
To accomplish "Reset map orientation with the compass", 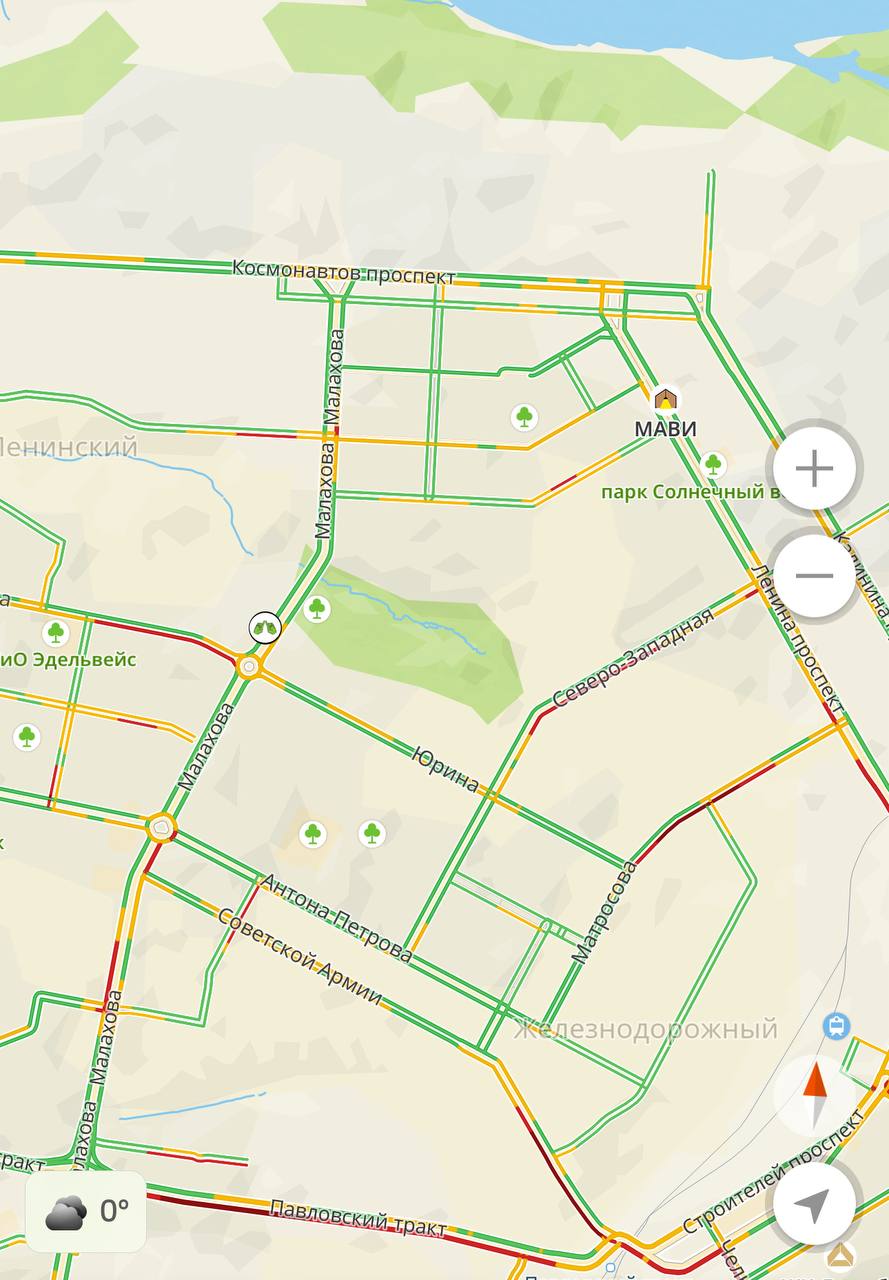I will pyautogui.click(x=815, y=1093).
